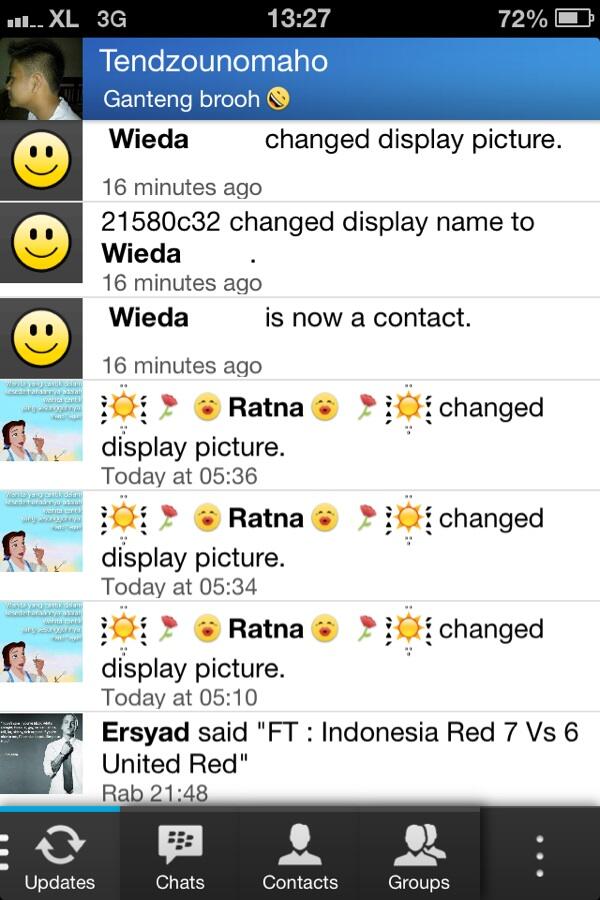Go to the Contacts tab
Viewport: 600px width, 900px height.
click(x=300, y=856)
